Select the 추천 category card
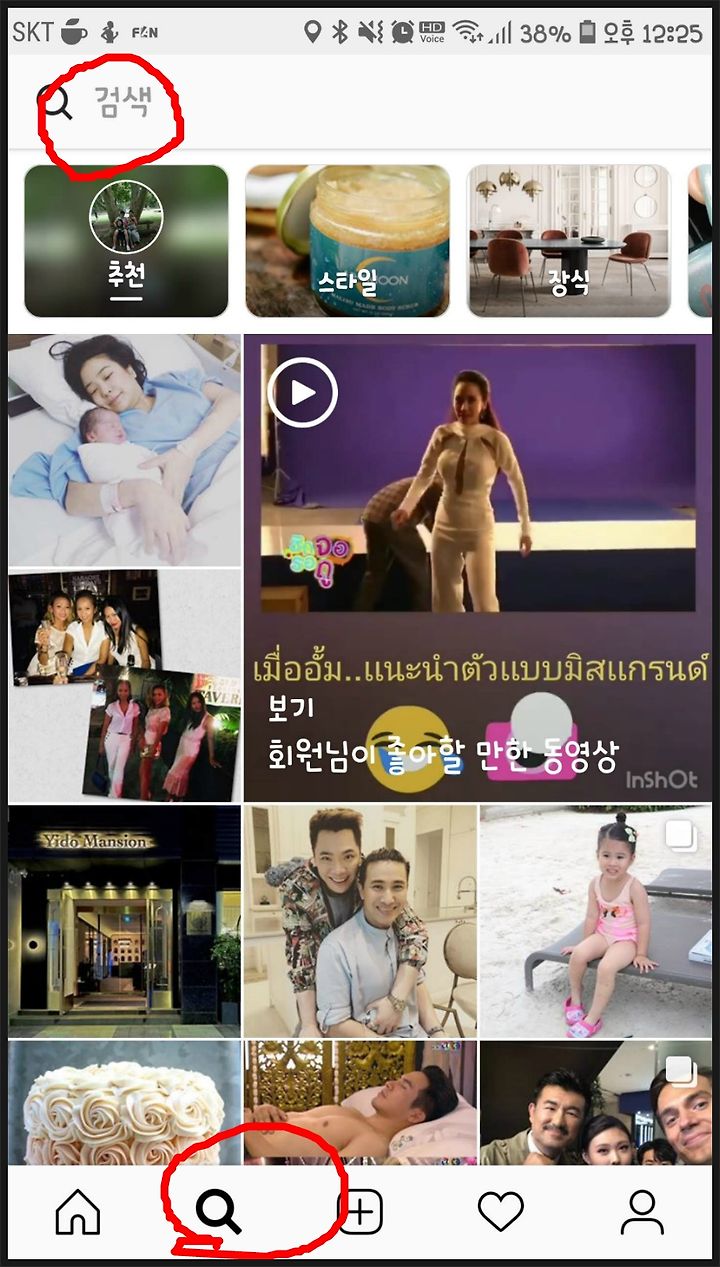The height and width of the screenshot is (1267, 720). pos(126,241)
